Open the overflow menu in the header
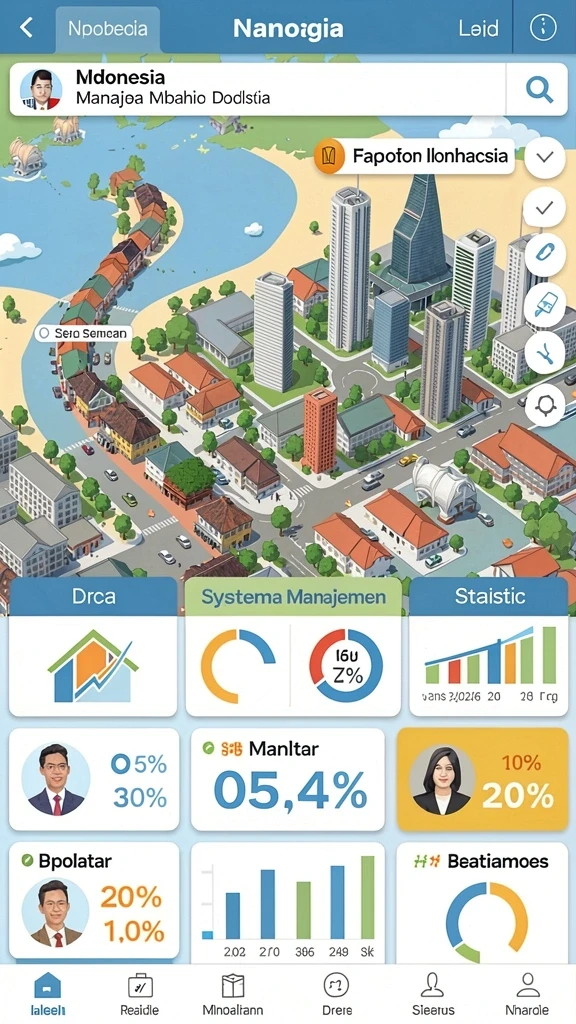Viewport: 576px width, 1024px height. [x=543, y=27]
